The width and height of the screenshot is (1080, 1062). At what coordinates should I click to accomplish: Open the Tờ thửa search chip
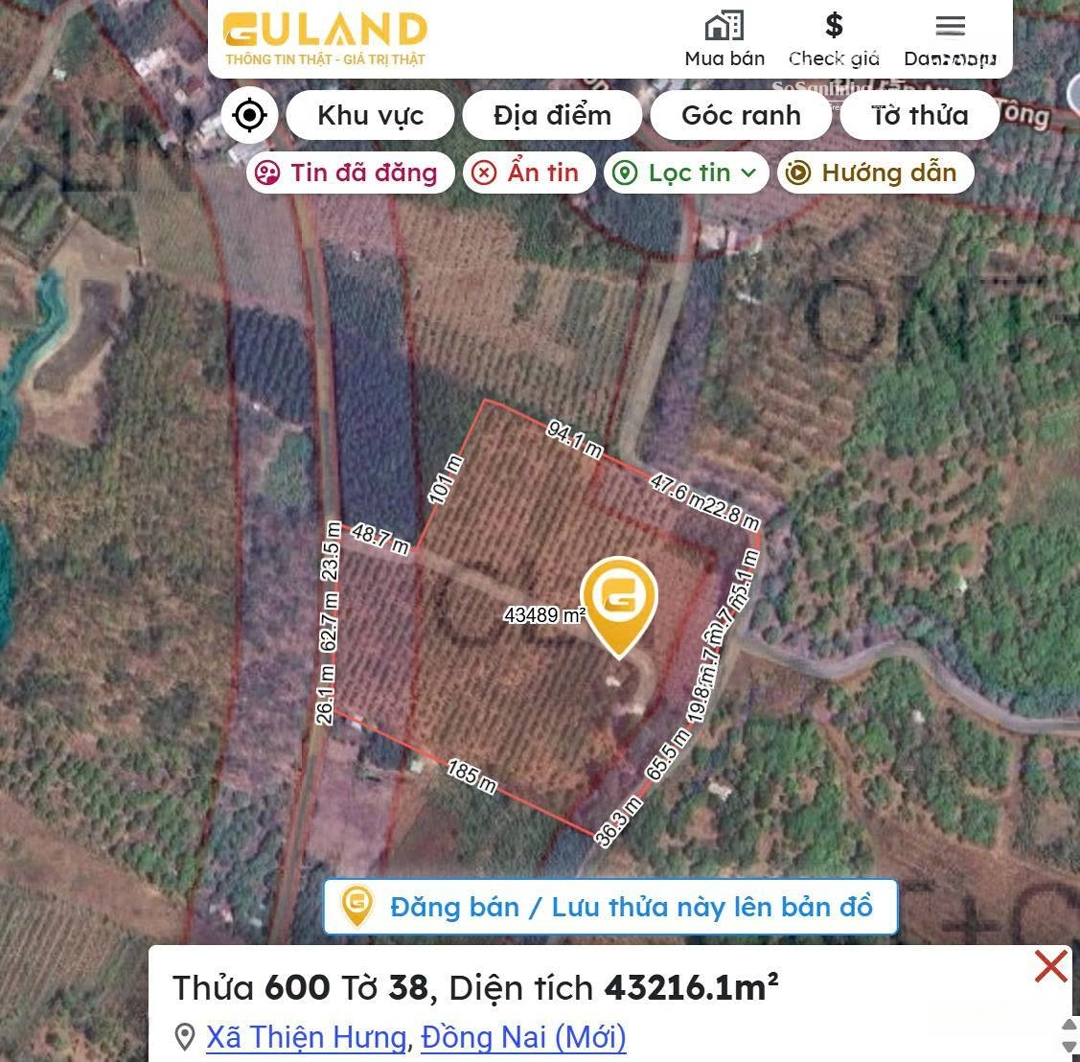919,115
